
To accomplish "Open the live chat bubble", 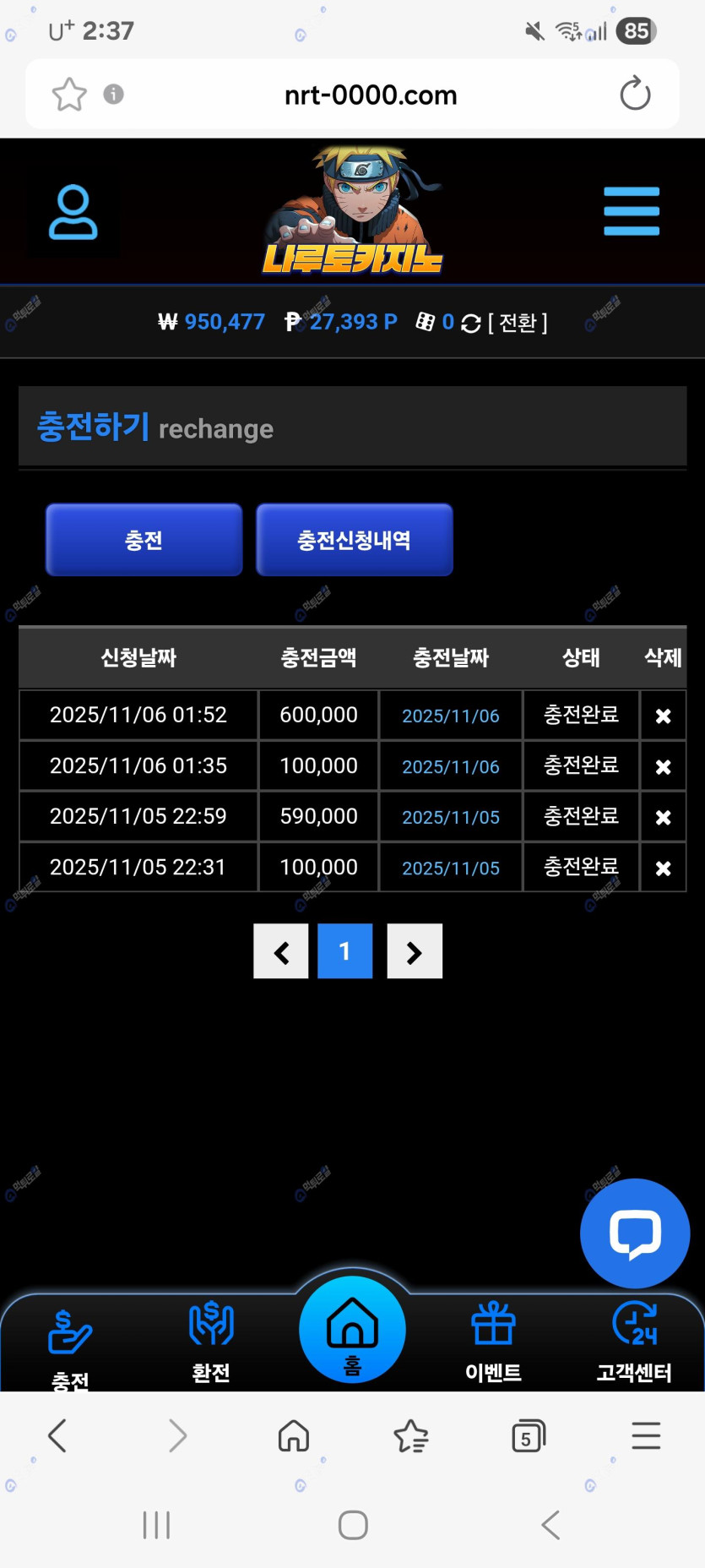I will pos(635,1233).
